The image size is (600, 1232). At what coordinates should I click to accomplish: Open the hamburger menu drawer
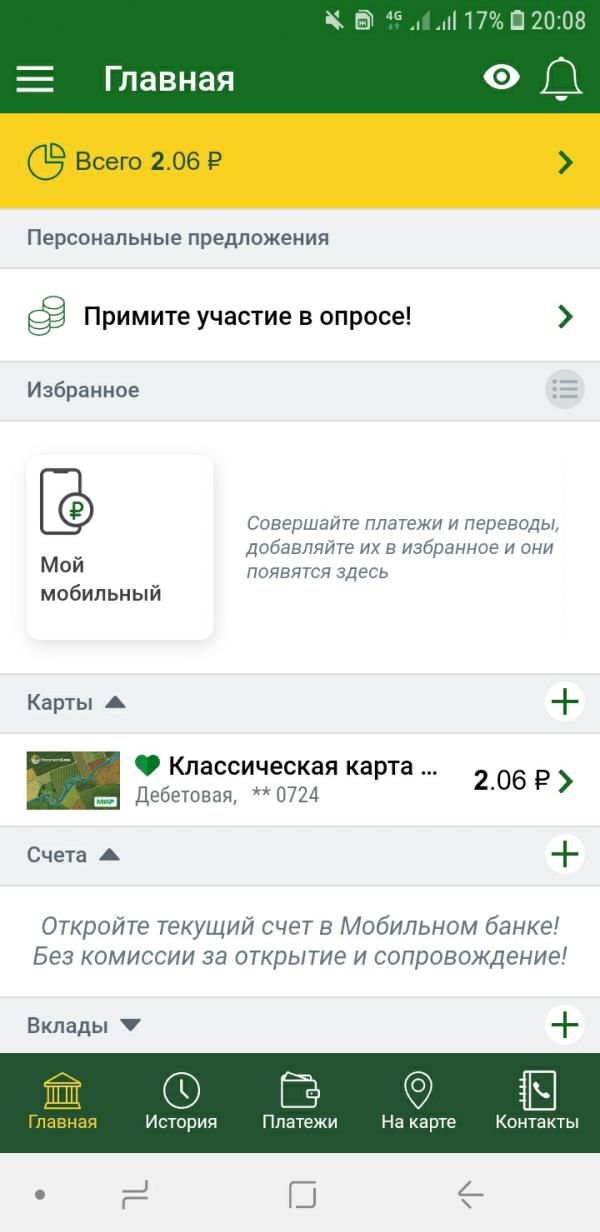point(35,79)
